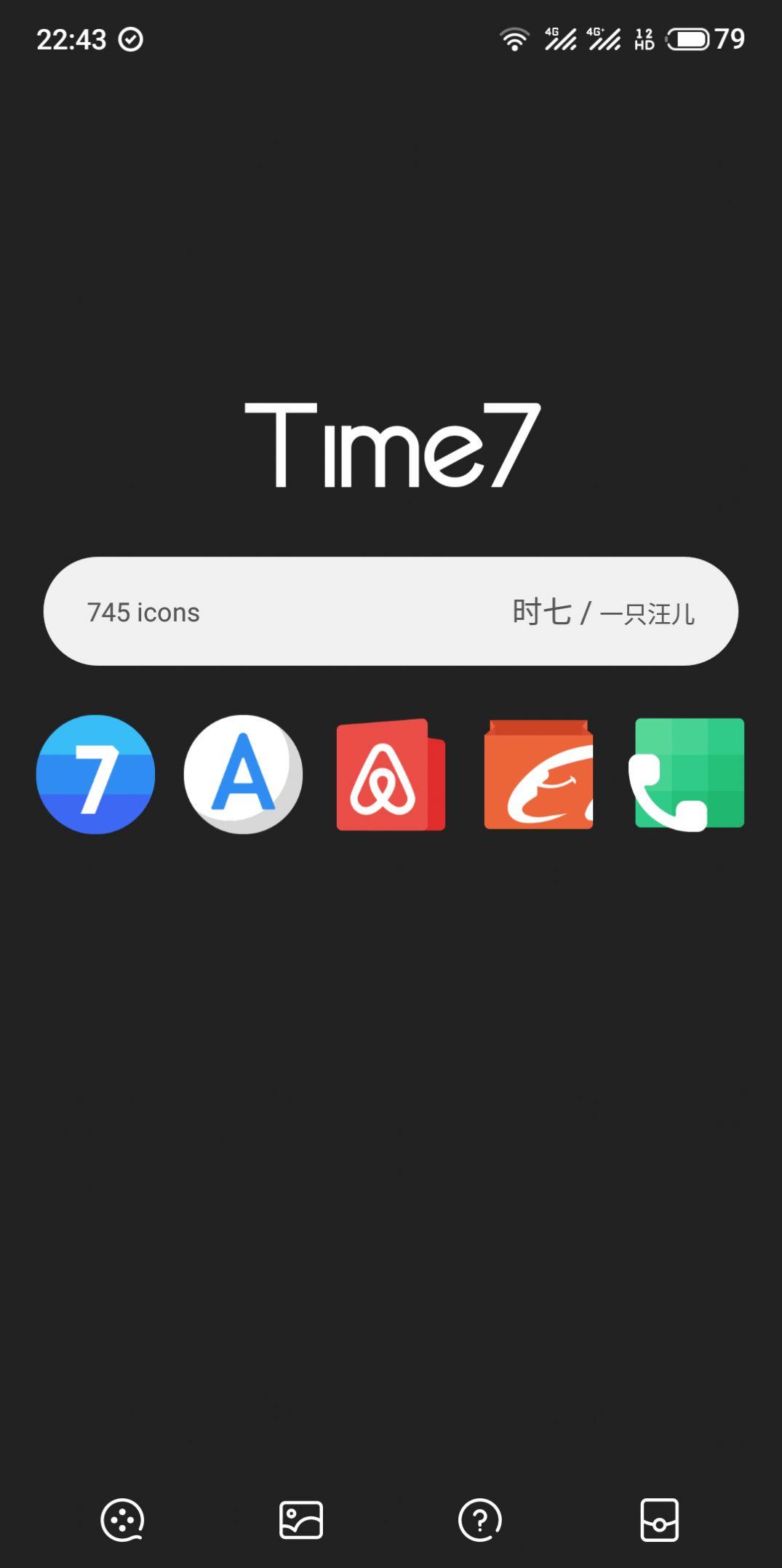This screenshot has width=782, height=1568.
Task: Select the white letter A icon
Action: [x=243, y=774]
